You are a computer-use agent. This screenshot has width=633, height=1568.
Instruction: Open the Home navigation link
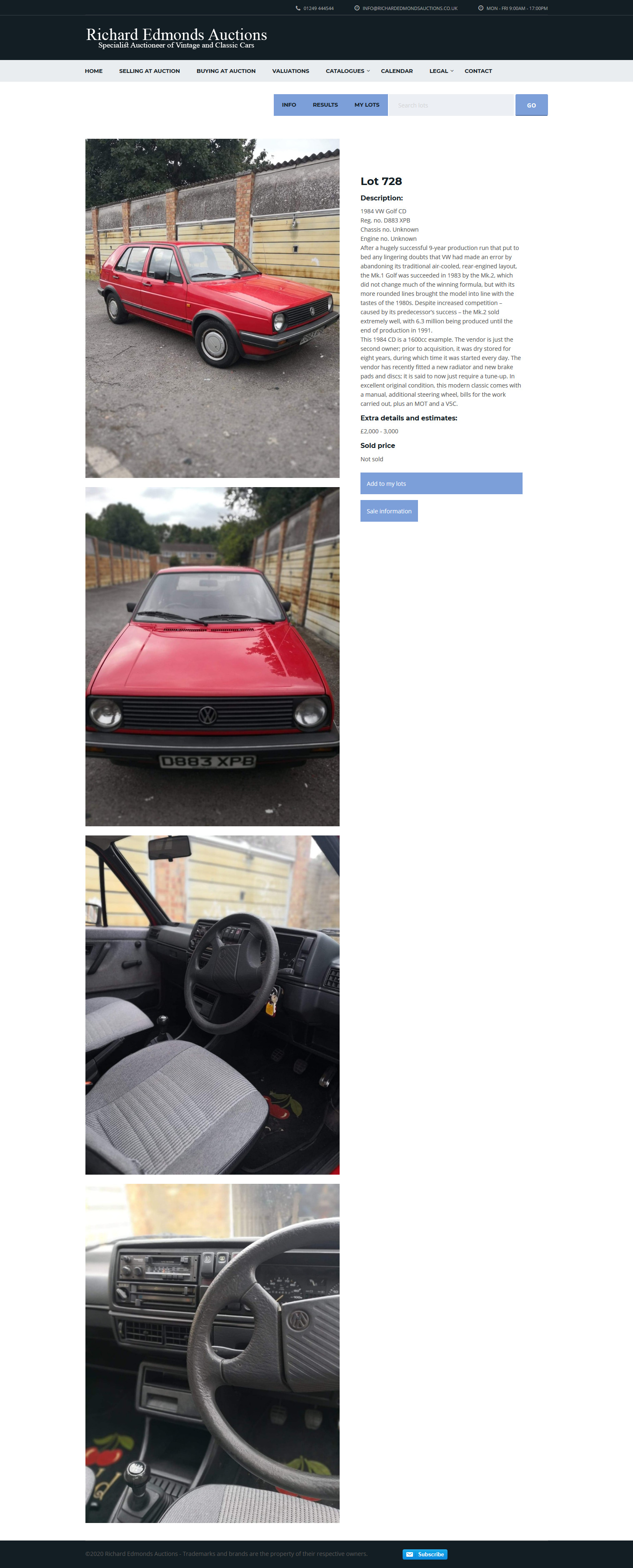(94, 71)
